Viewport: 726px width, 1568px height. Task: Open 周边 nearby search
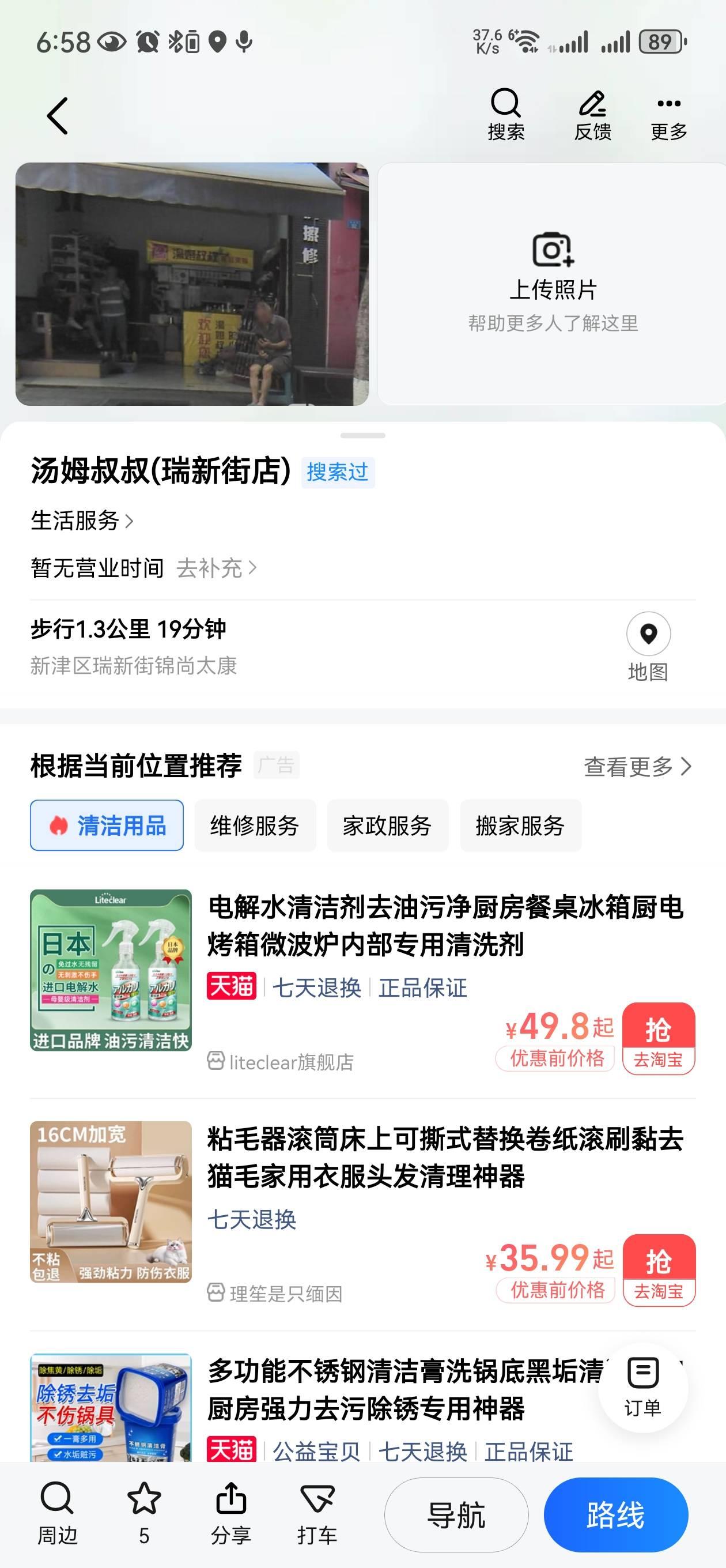click(x=57, y=1514)
